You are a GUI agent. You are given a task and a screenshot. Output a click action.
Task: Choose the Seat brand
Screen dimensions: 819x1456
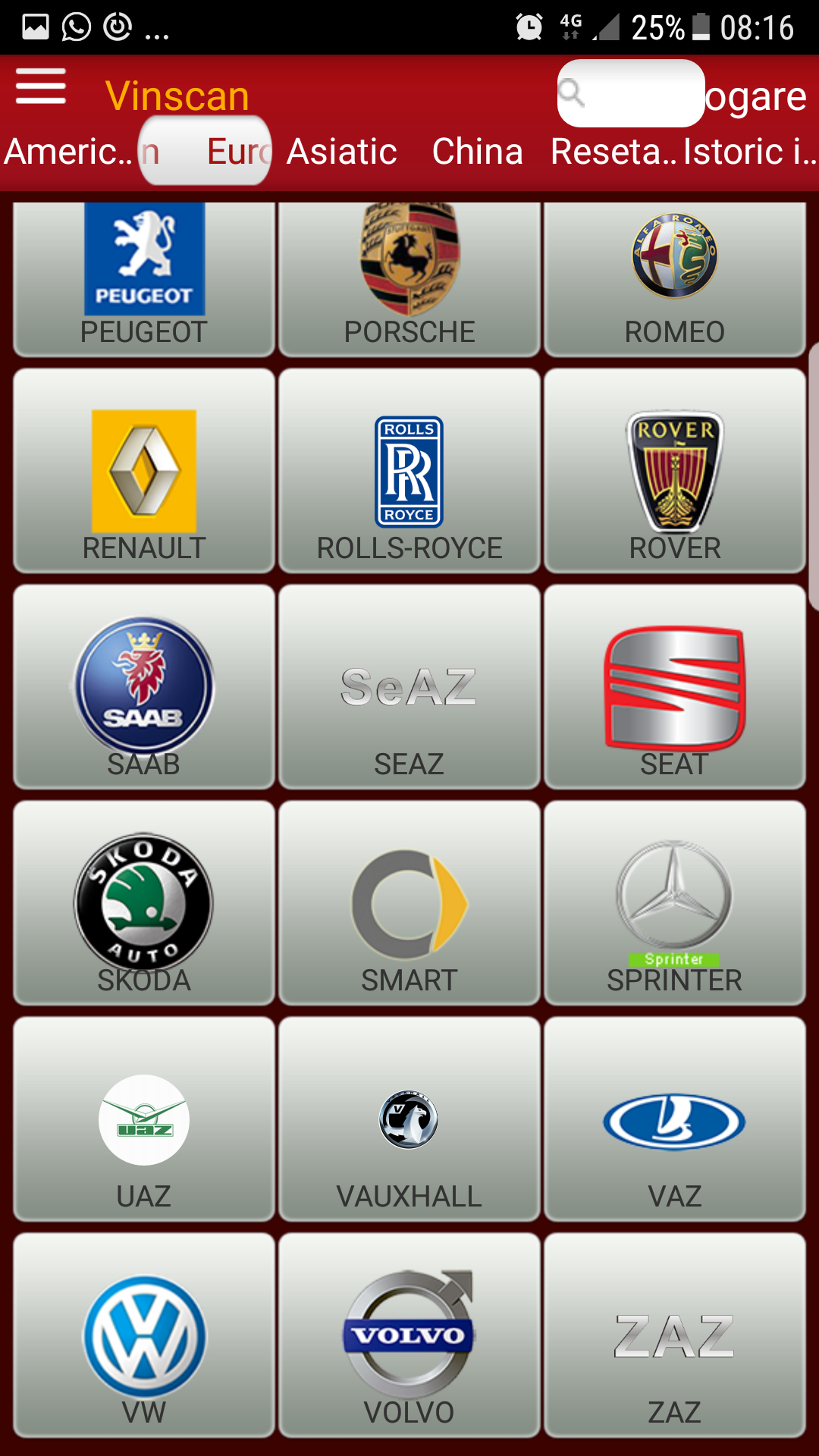[x=675, y=687]
